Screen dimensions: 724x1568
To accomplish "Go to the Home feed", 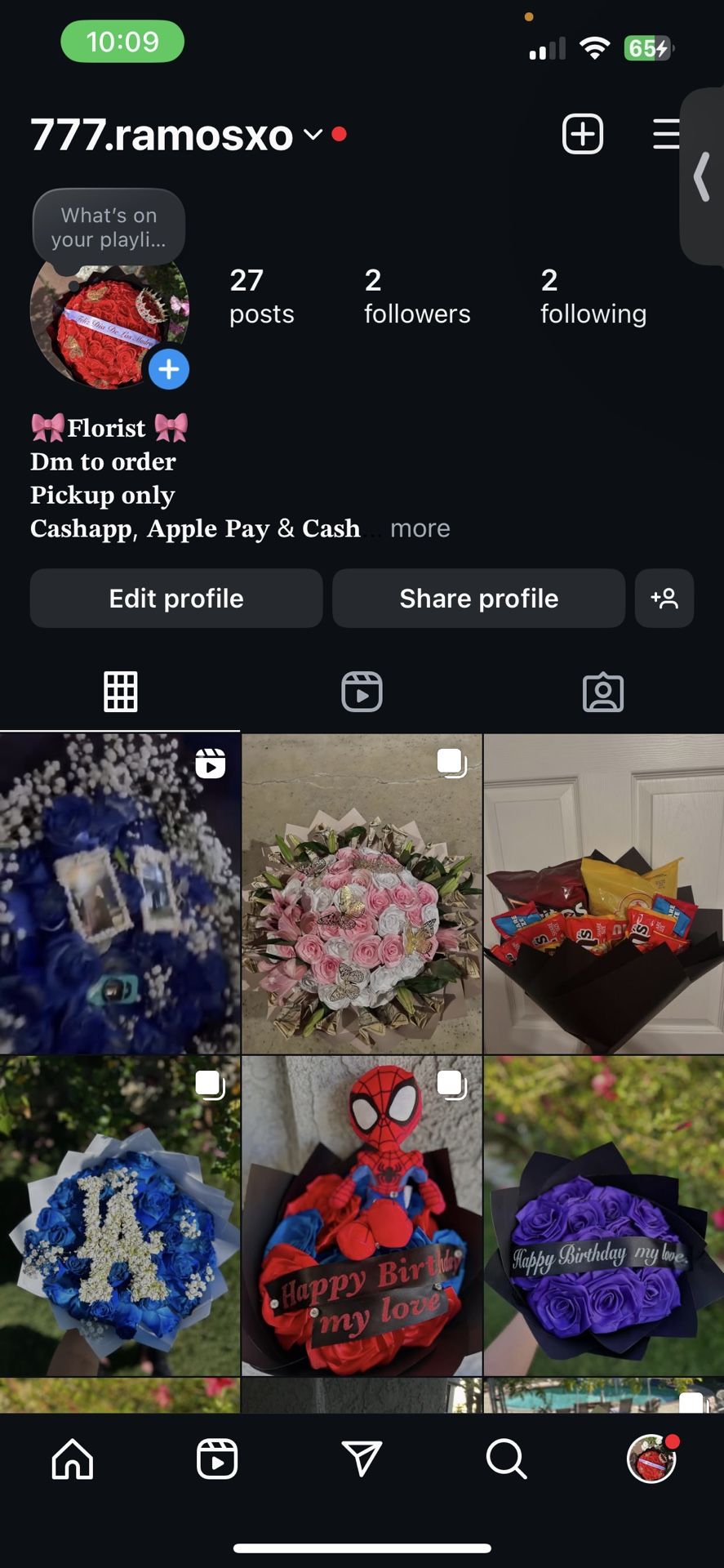I will coord(73,1459).
